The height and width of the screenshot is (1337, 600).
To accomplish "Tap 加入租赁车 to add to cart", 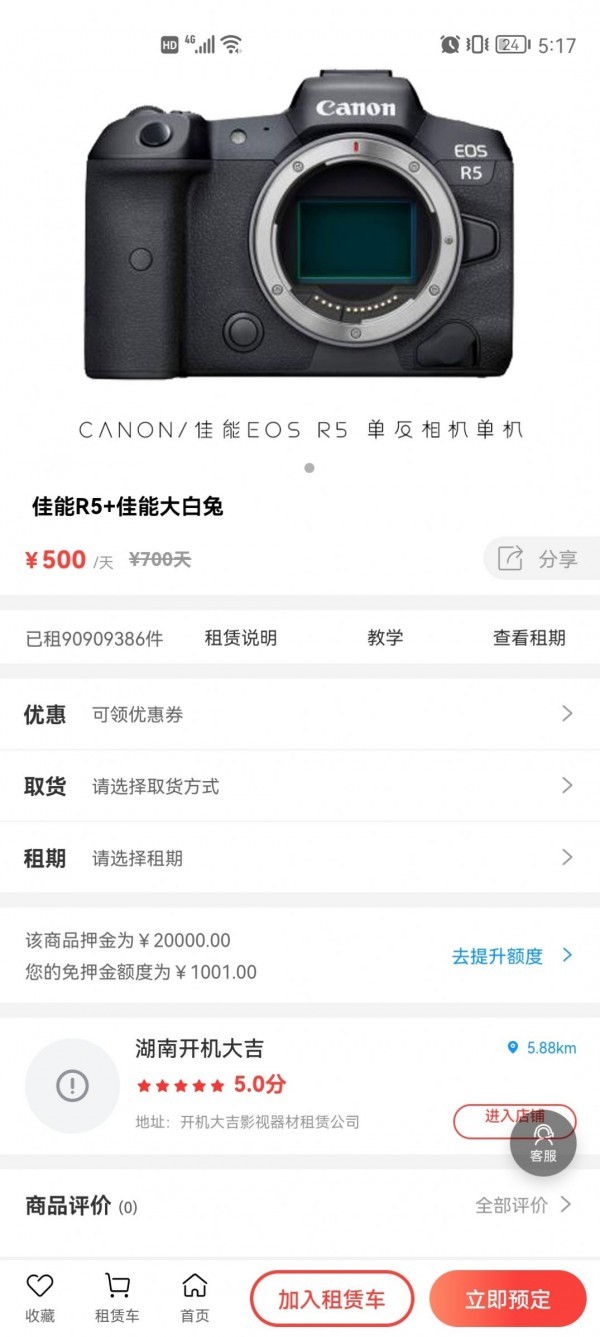I will 332,1299.
